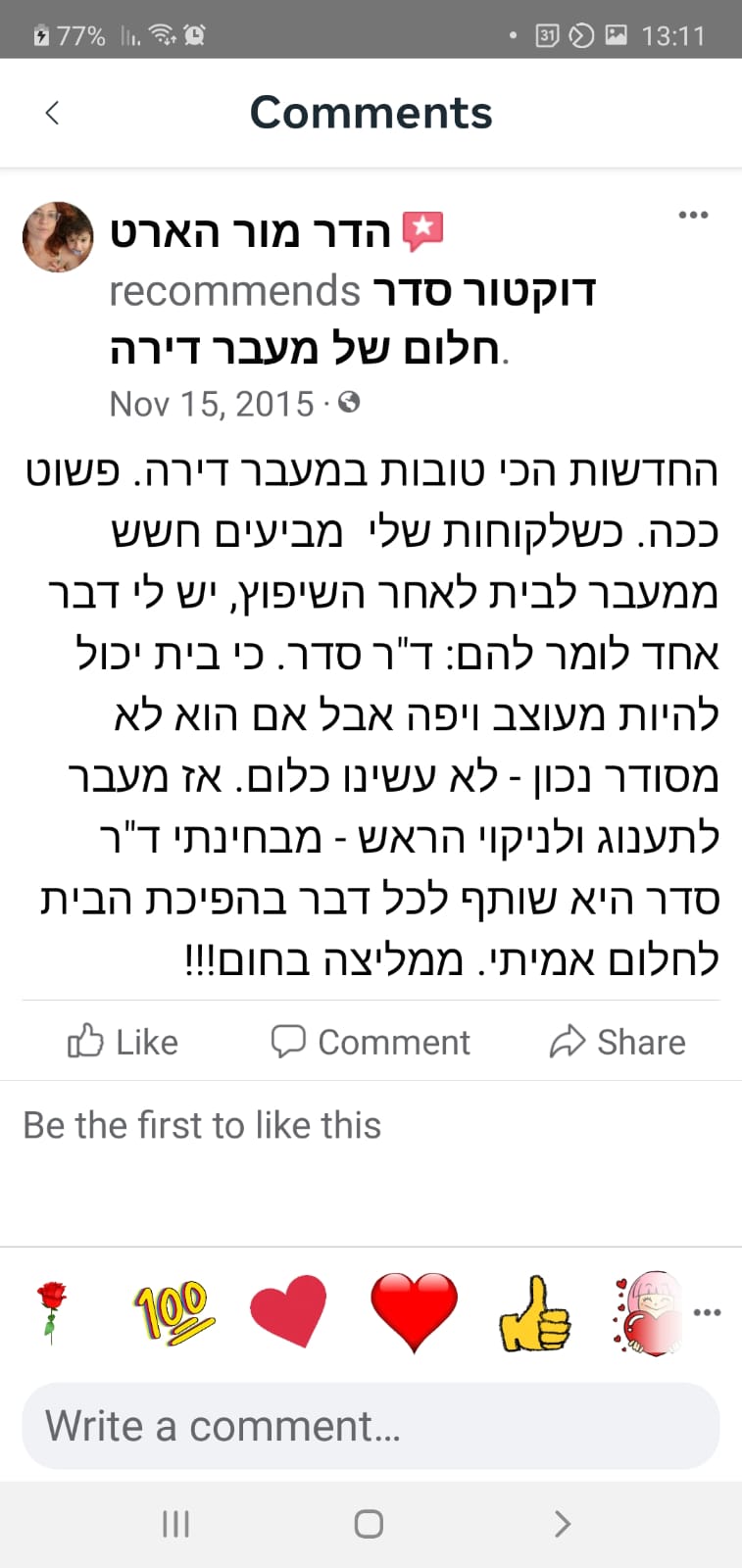This screenshot has width=742, height=1568.
Task: Share this recommendation post
Action: coord(618,1041)
